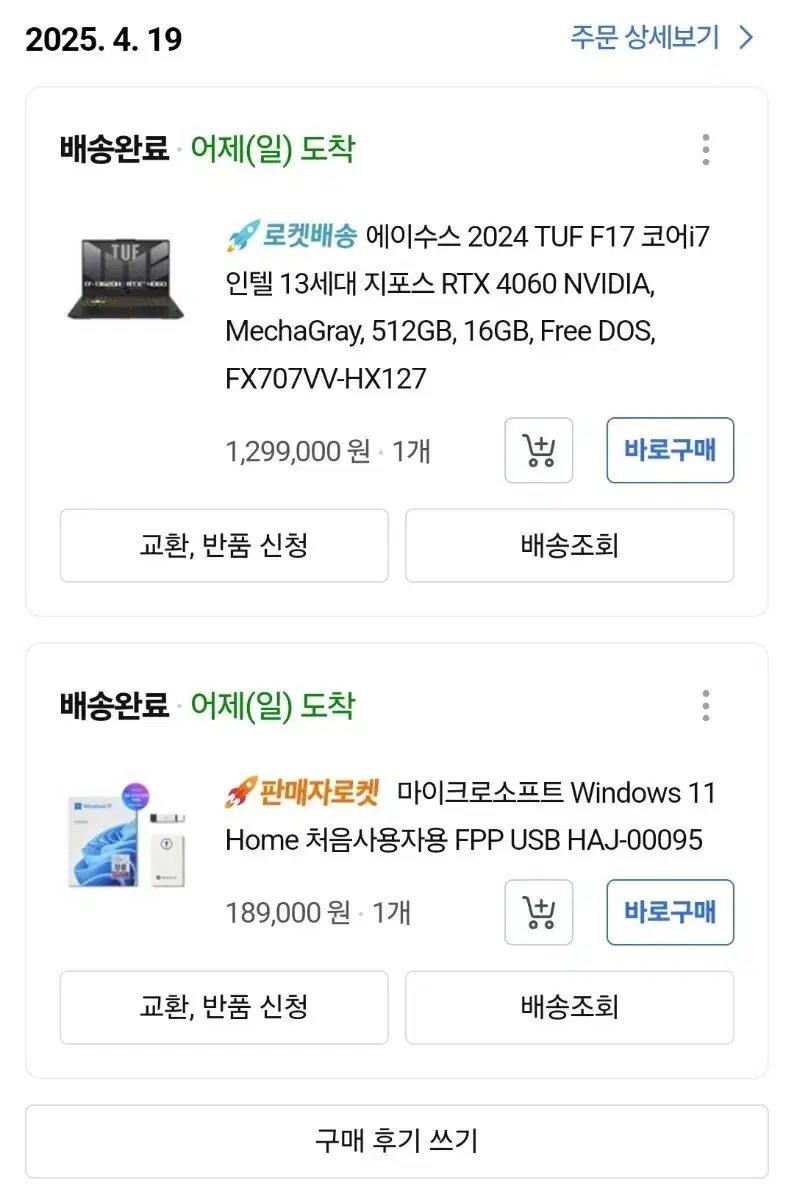Screen dimensions: 794x1200
Task: Click the 판매자로켓 rocket badge
Action: 300,793
